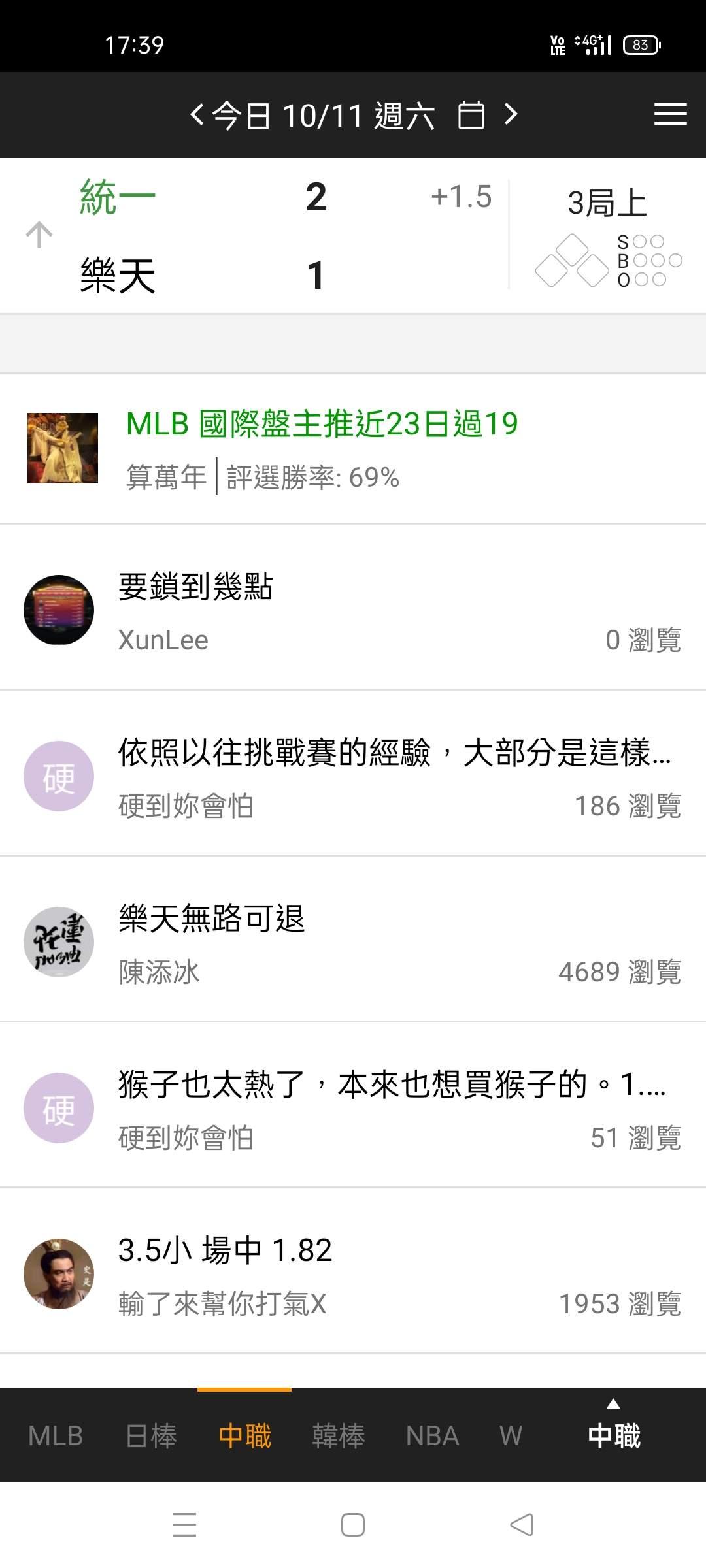Select the 韓棒 tab
This screenshot has height=1568, width=706.
pos(338,1436)
